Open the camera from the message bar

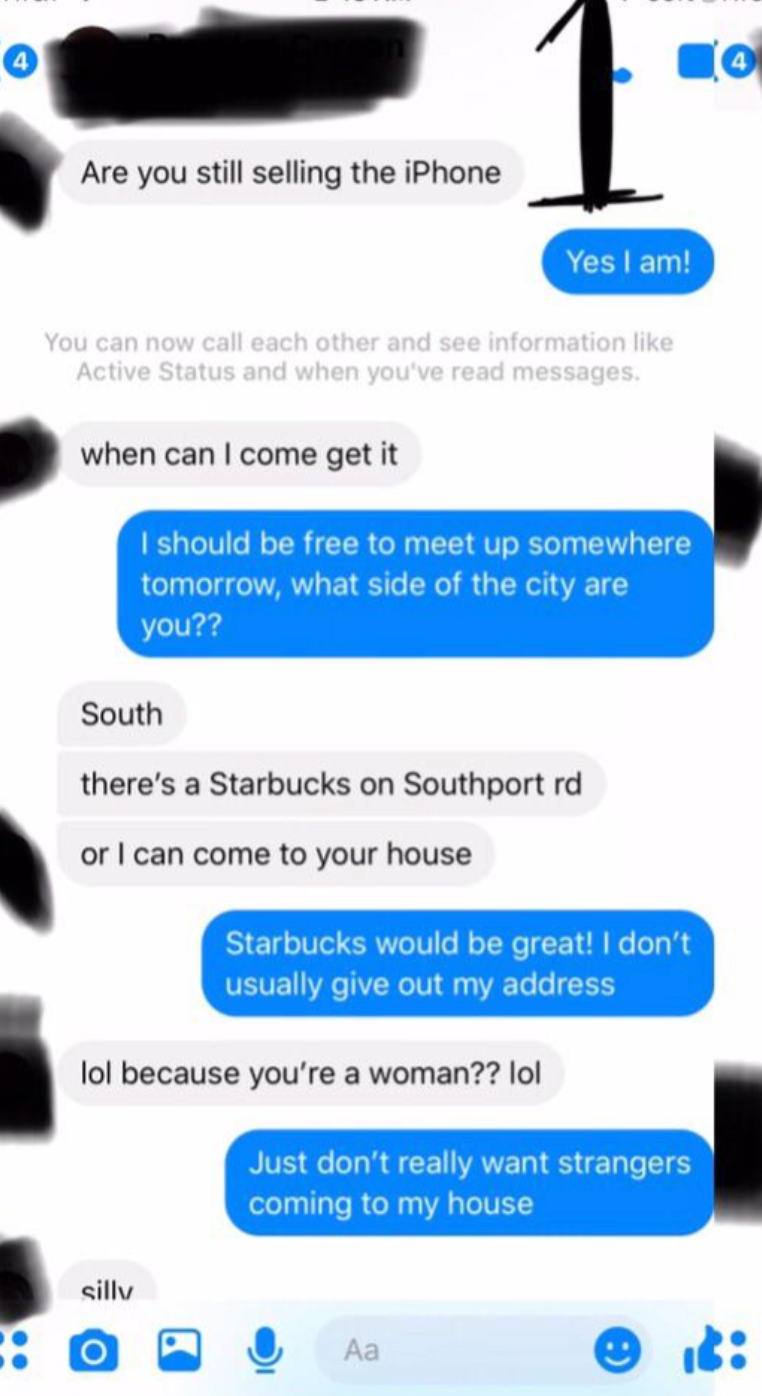(x=94, y=1352)
